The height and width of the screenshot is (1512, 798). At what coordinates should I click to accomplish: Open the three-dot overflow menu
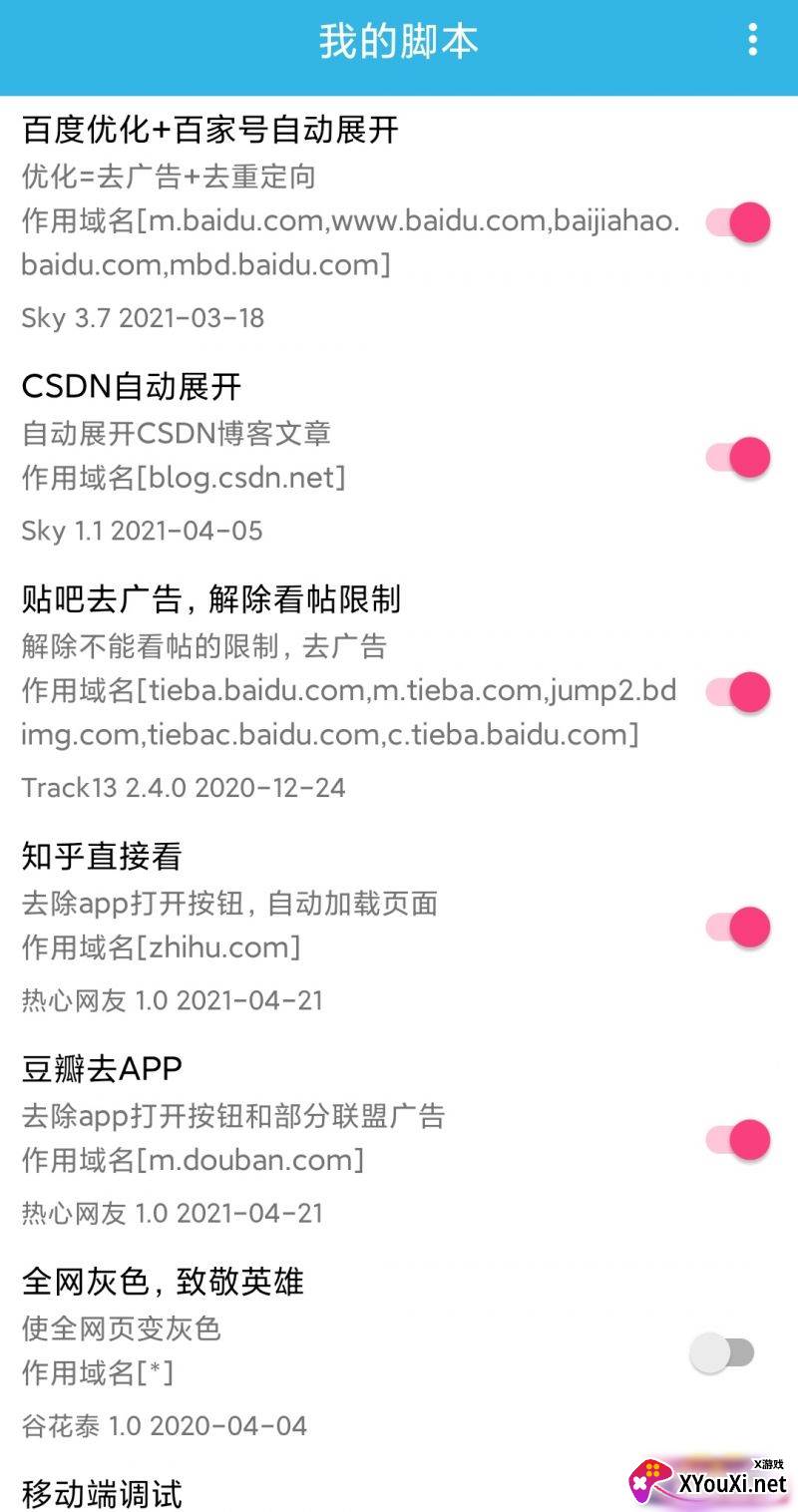[x=752, y=41]
